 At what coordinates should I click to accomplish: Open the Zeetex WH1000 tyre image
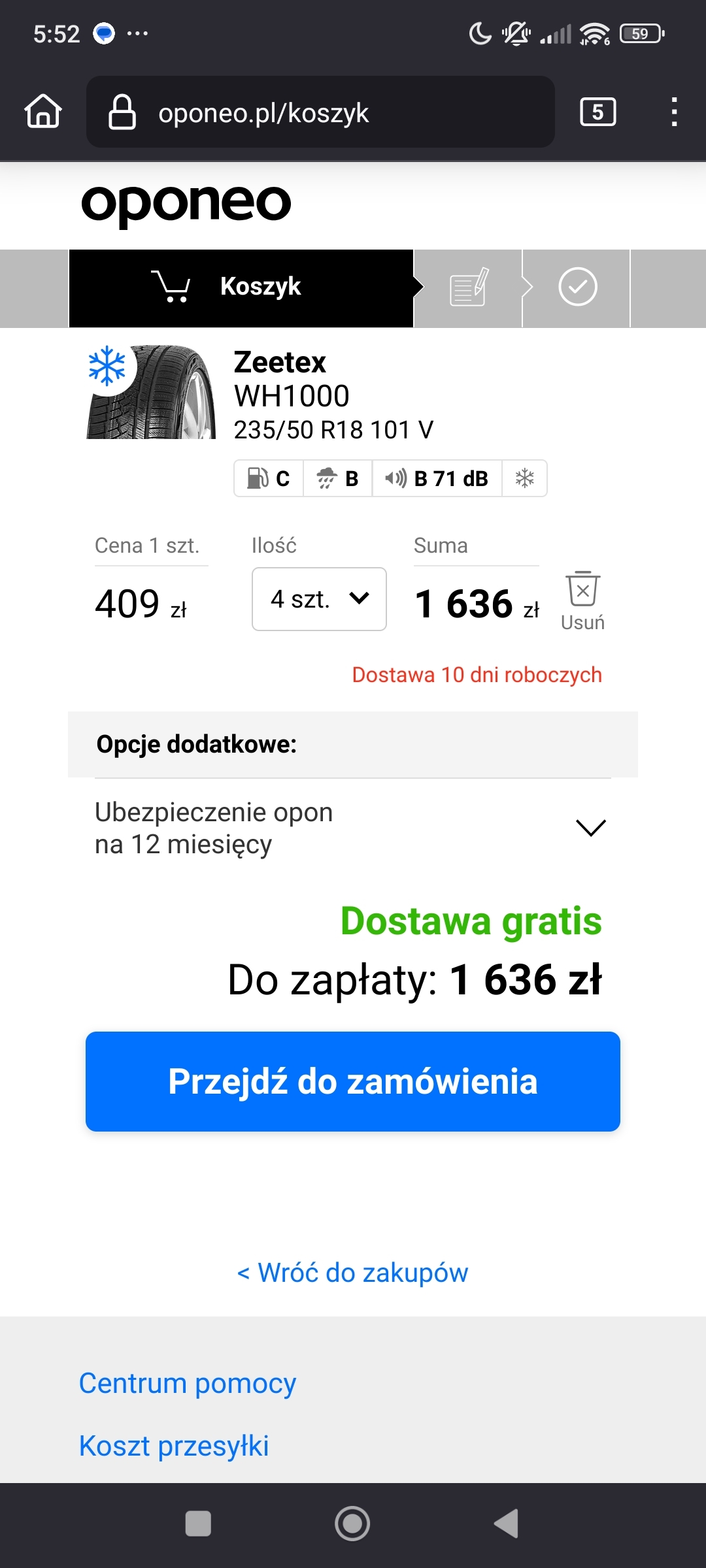click(x=152, y=392)
